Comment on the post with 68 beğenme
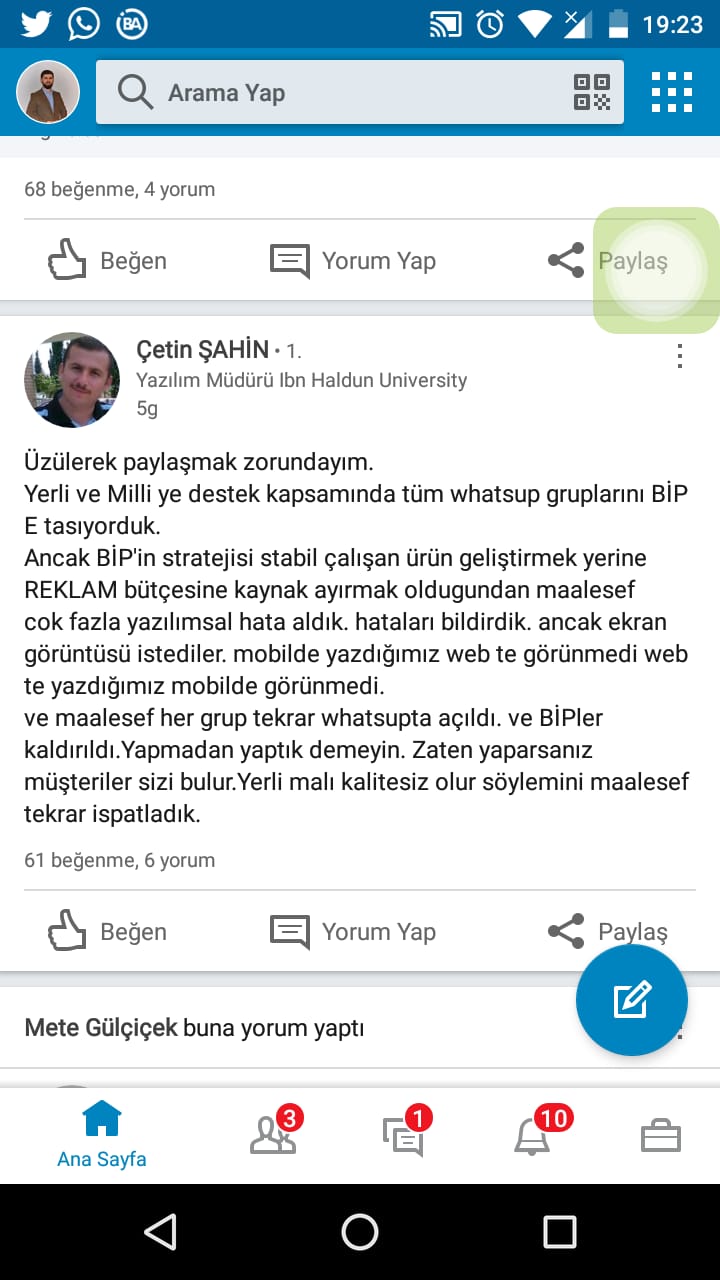 353,261
